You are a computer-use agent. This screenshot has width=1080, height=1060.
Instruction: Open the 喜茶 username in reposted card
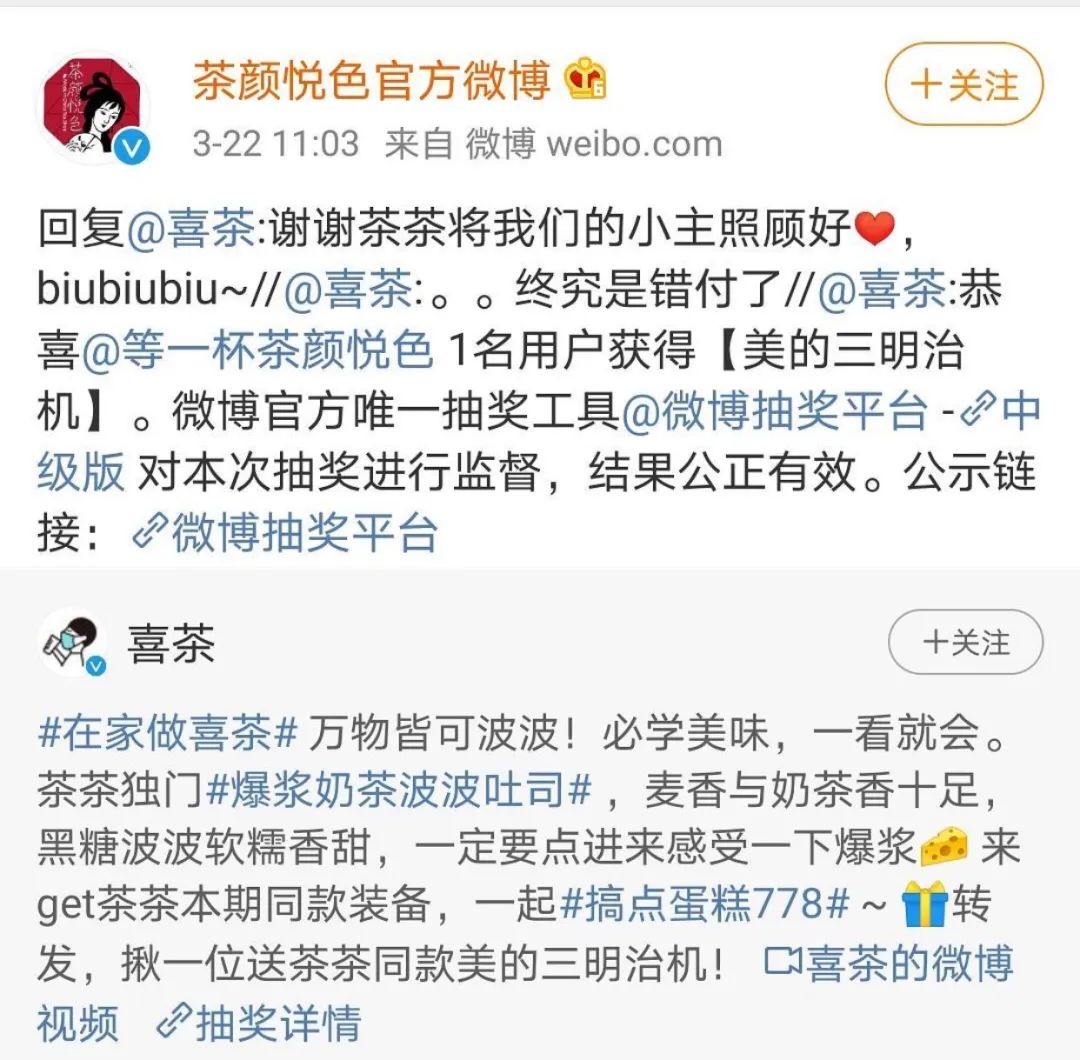point(170,644)
